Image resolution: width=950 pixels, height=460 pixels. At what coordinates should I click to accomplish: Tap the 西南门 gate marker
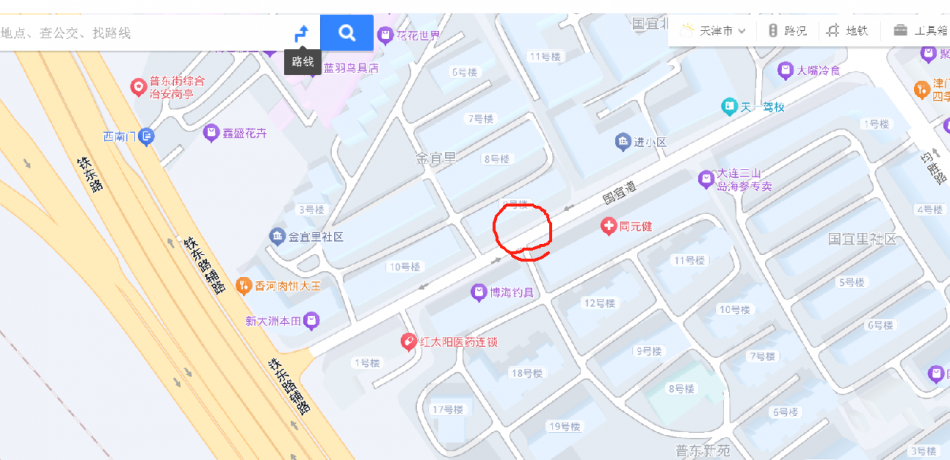pyautogui.click(x=147, y=135)
